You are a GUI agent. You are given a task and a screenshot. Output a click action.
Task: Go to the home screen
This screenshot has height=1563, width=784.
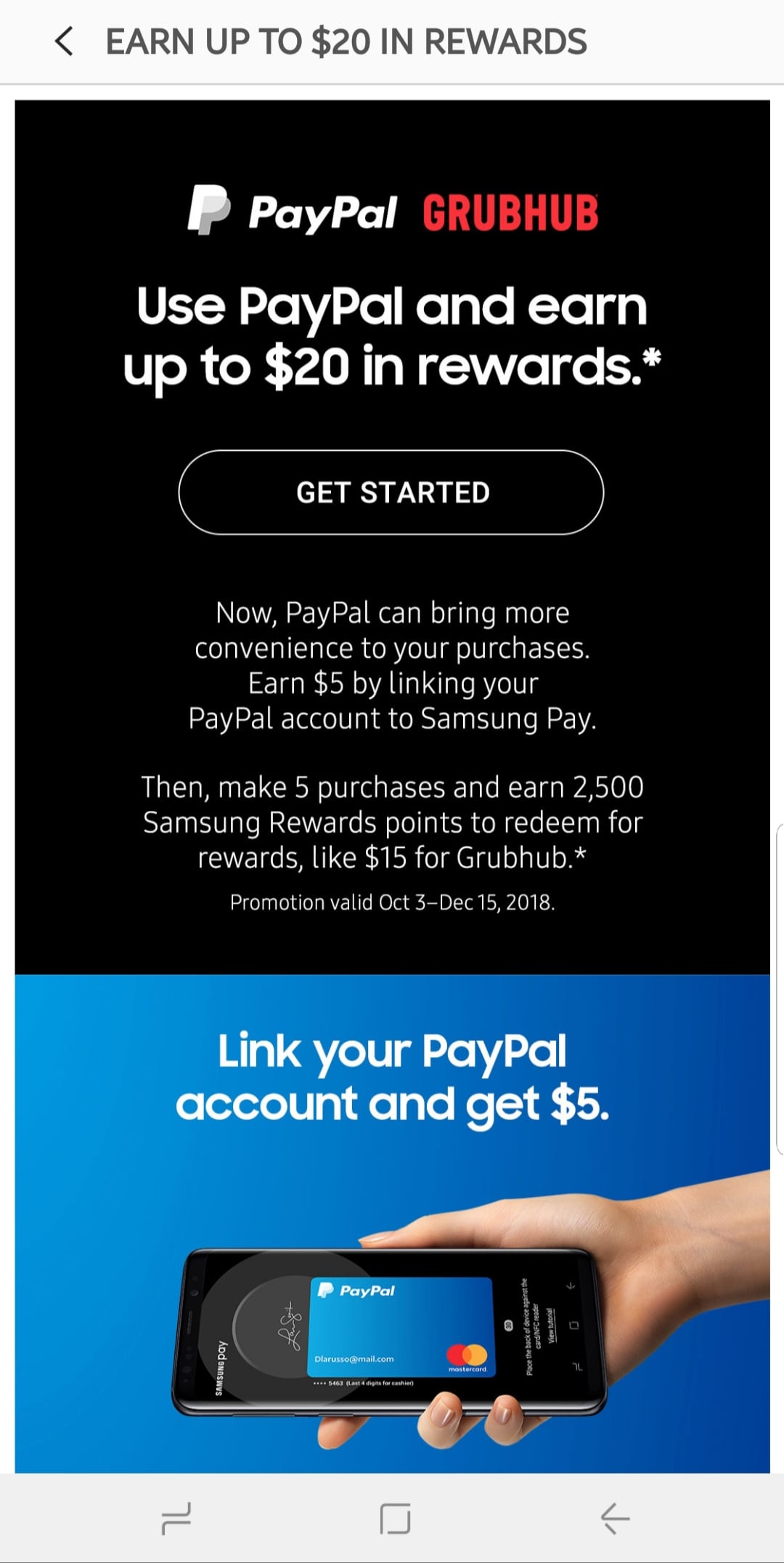point(396,1519)
